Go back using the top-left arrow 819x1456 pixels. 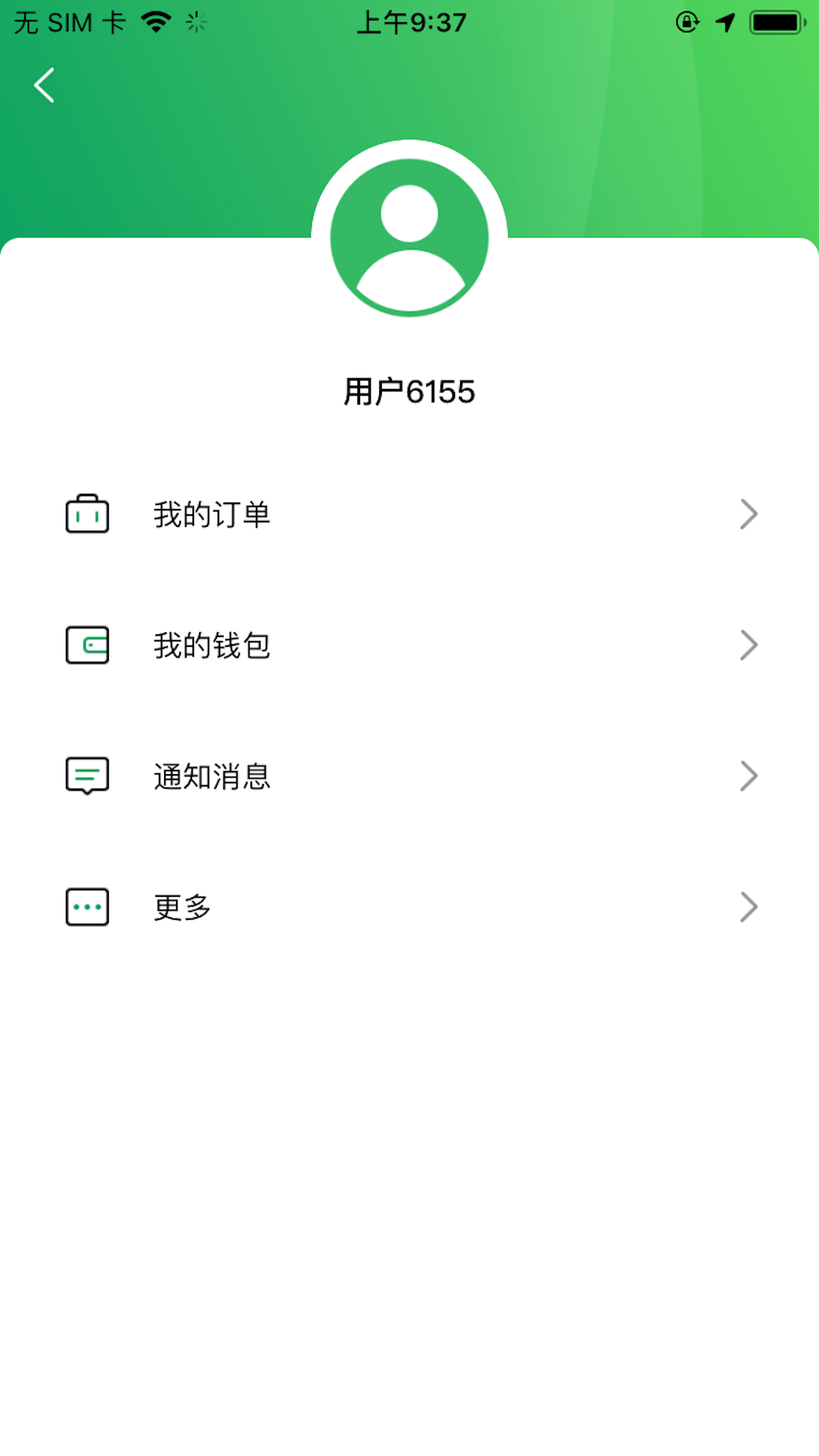(x=44, y=85)
